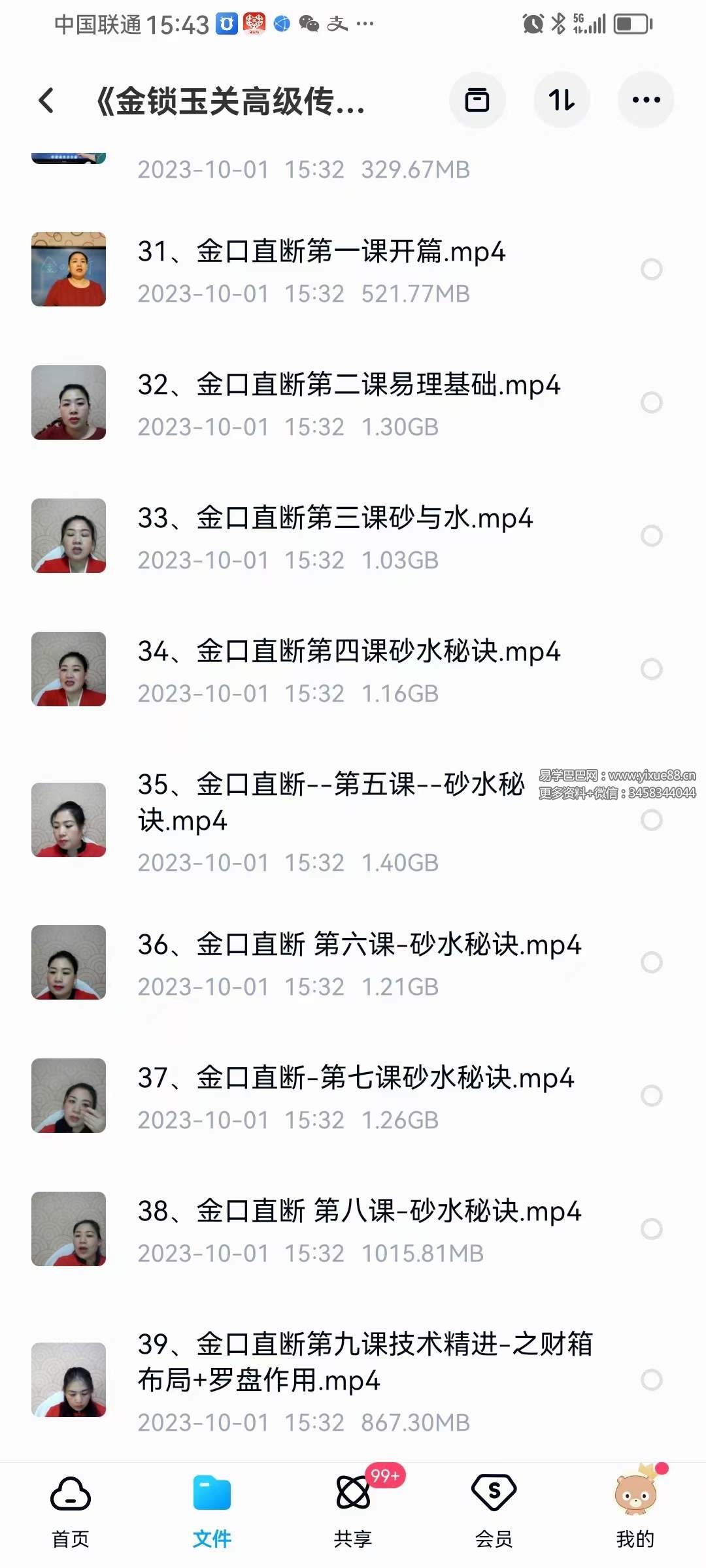Go back from the folder
Viewport: 706px width, 1568px height.
pyautogui.click(x=46, y=101)
